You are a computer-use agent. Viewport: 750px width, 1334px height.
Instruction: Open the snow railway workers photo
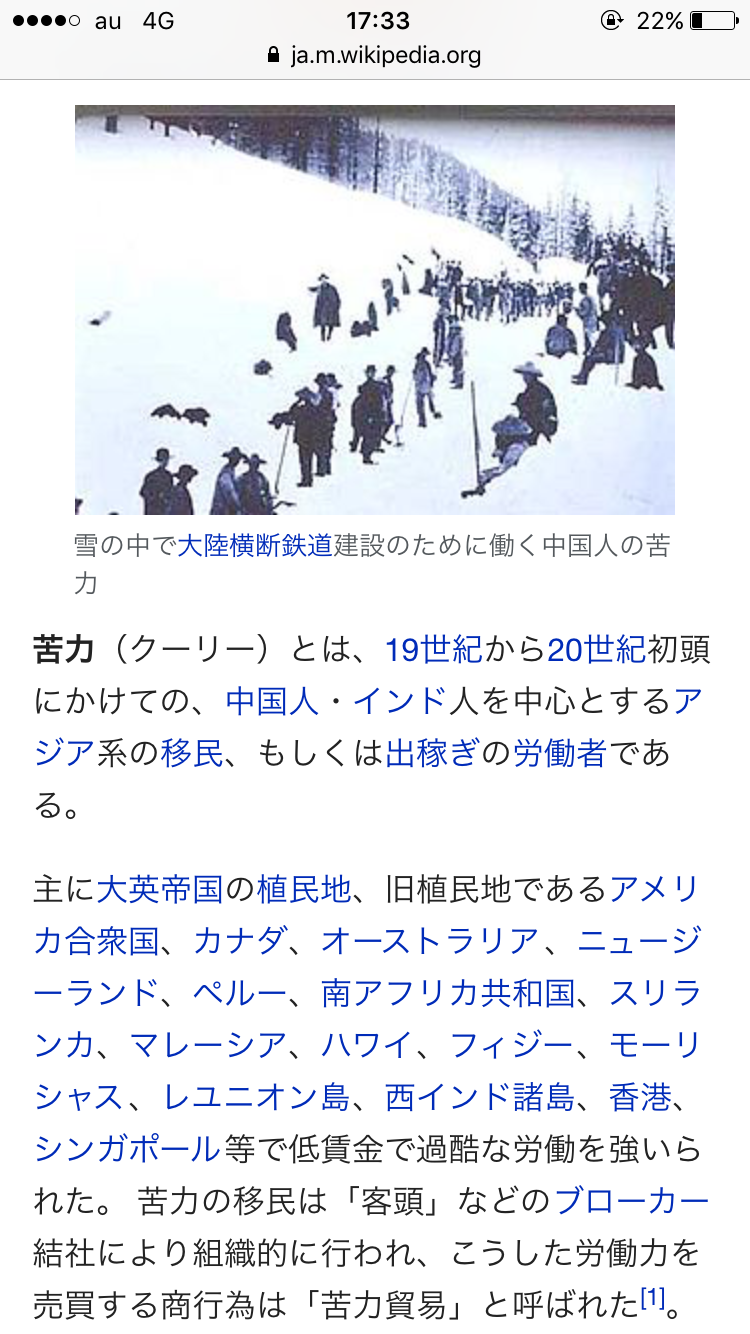pos(375,310)
